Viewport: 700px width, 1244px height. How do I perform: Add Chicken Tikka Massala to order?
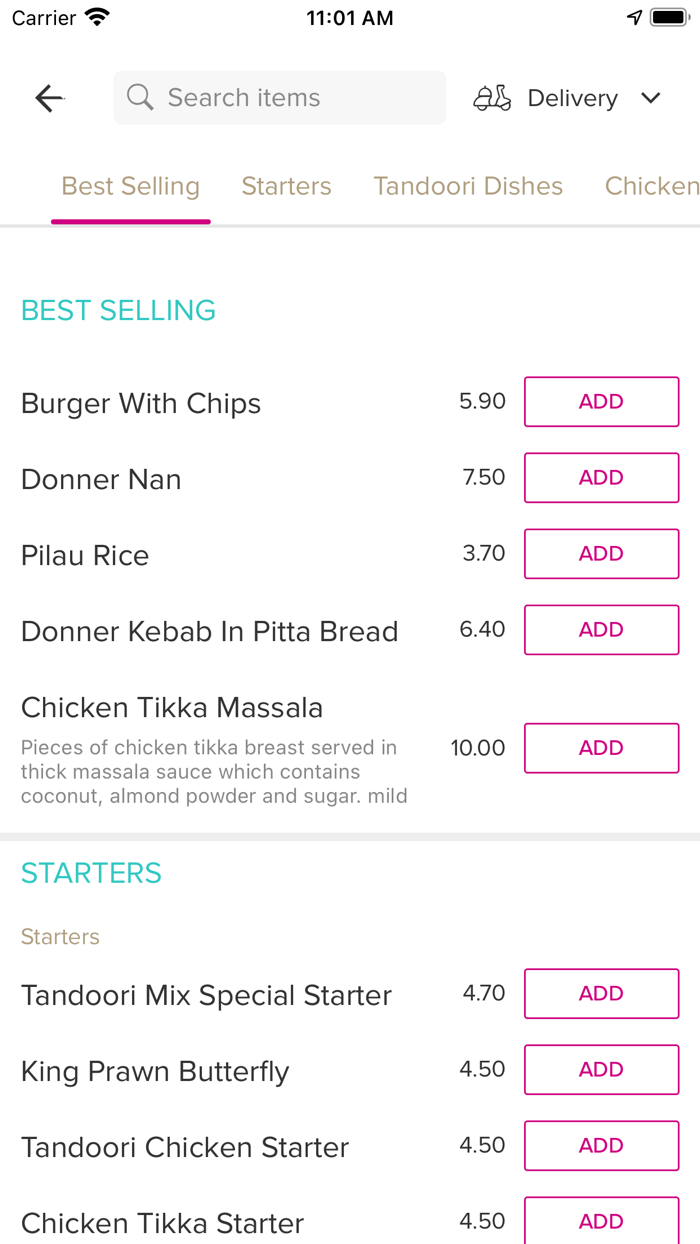(x=601, y=748)
